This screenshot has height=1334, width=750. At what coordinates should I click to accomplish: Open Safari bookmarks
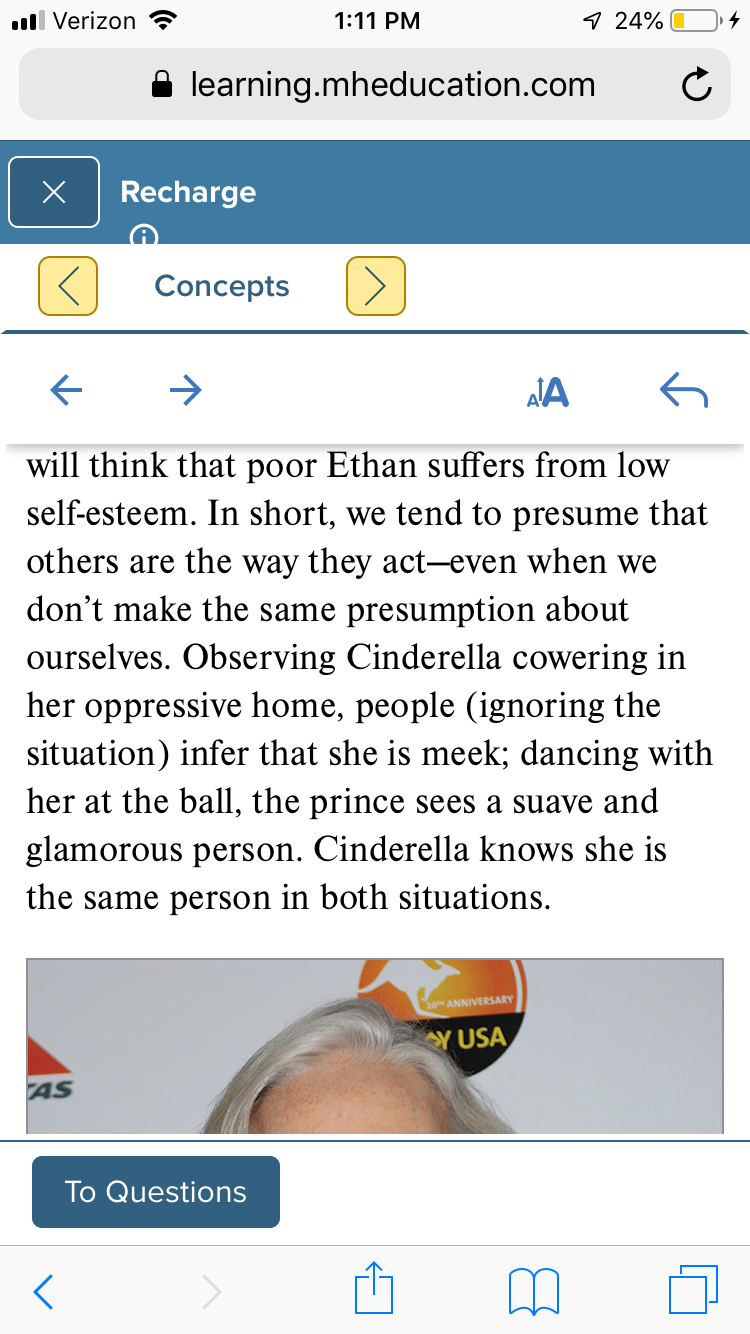point(533,1291)
